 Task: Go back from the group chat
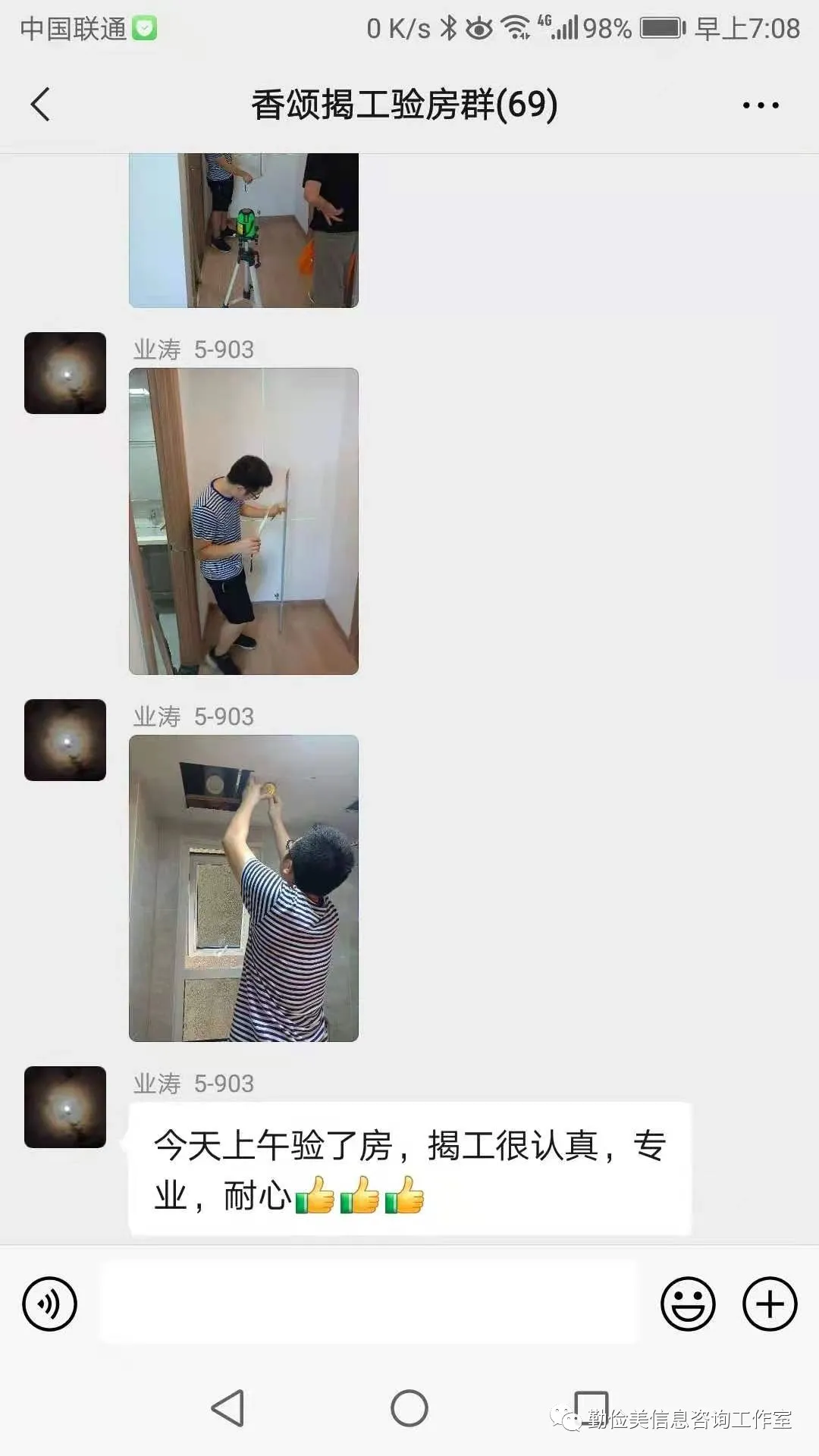tap(41, 104)
